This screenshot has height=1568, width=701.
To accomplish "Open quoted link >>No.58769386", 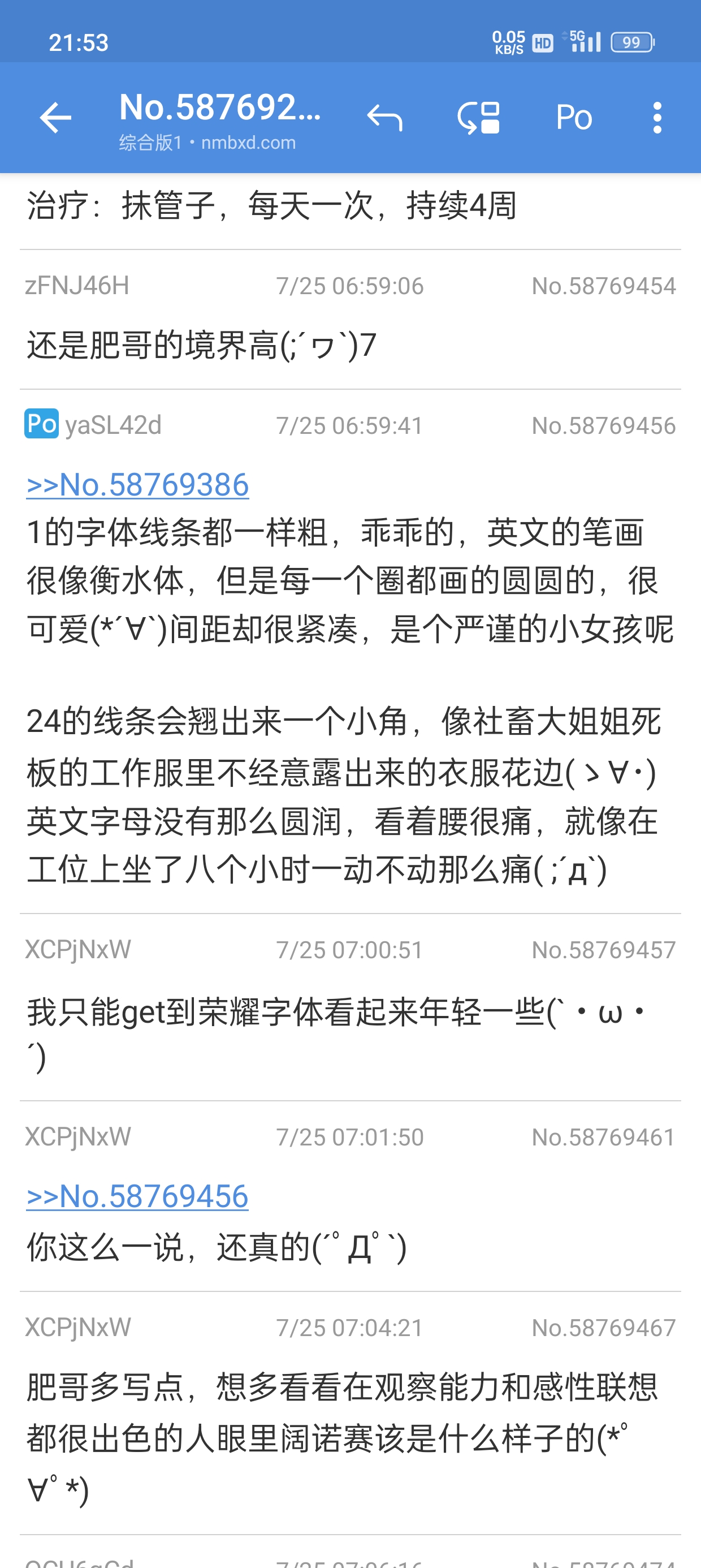I will (x=137, y=485).
